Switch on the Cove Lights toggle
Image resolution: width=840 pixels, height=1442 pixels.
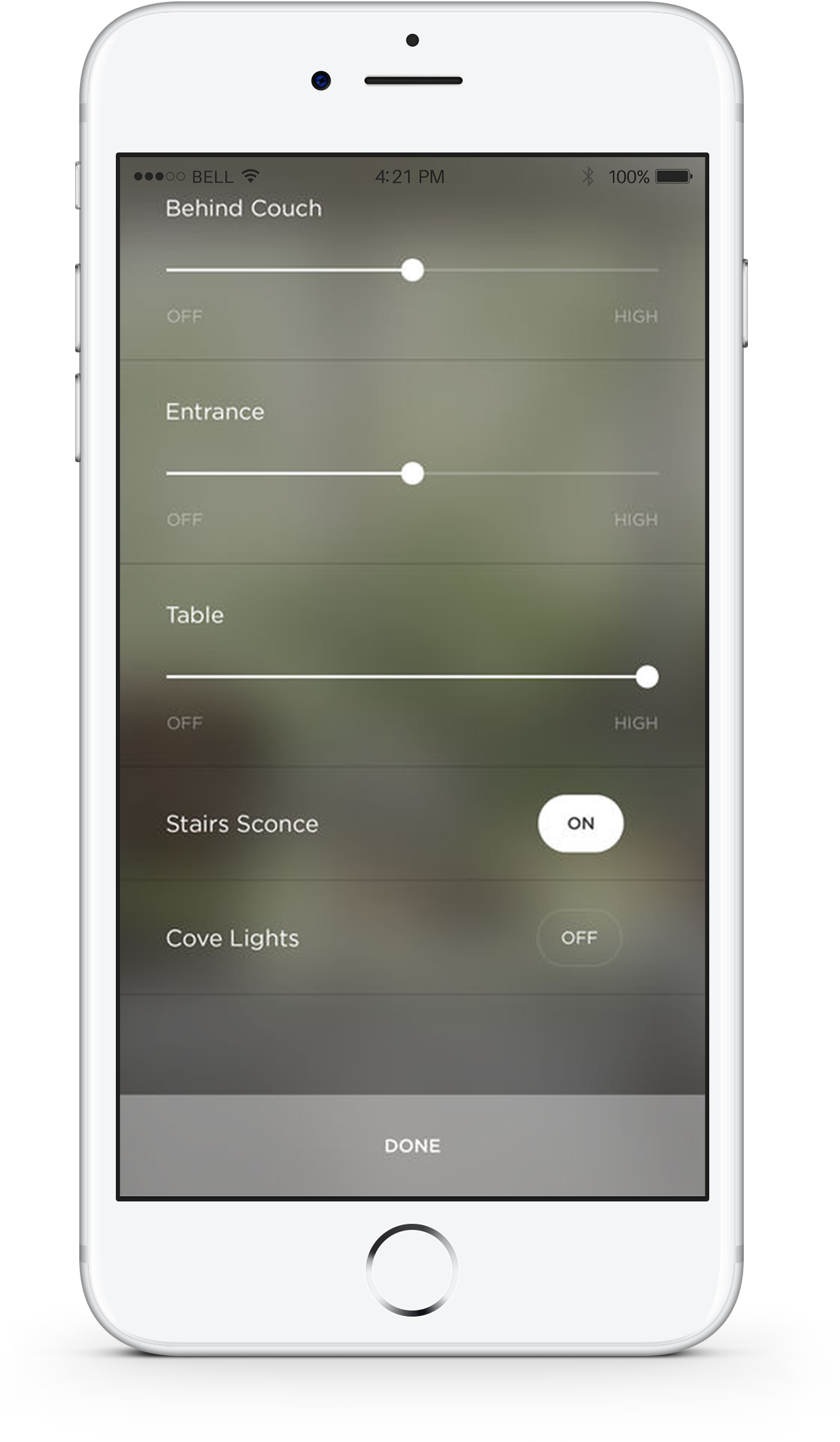tap(579, 938)
